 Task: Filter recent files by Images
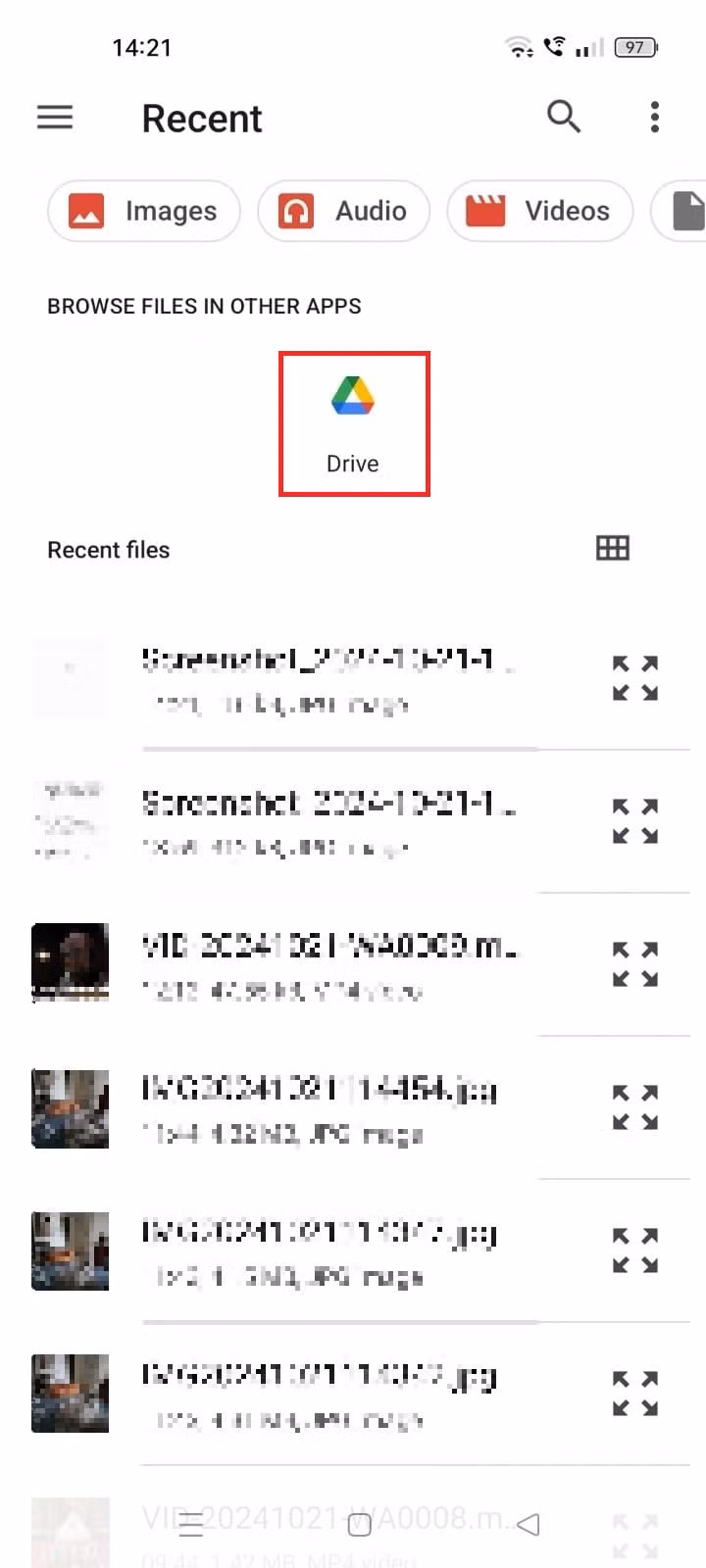pyautogui.click(x=143, y=211)
